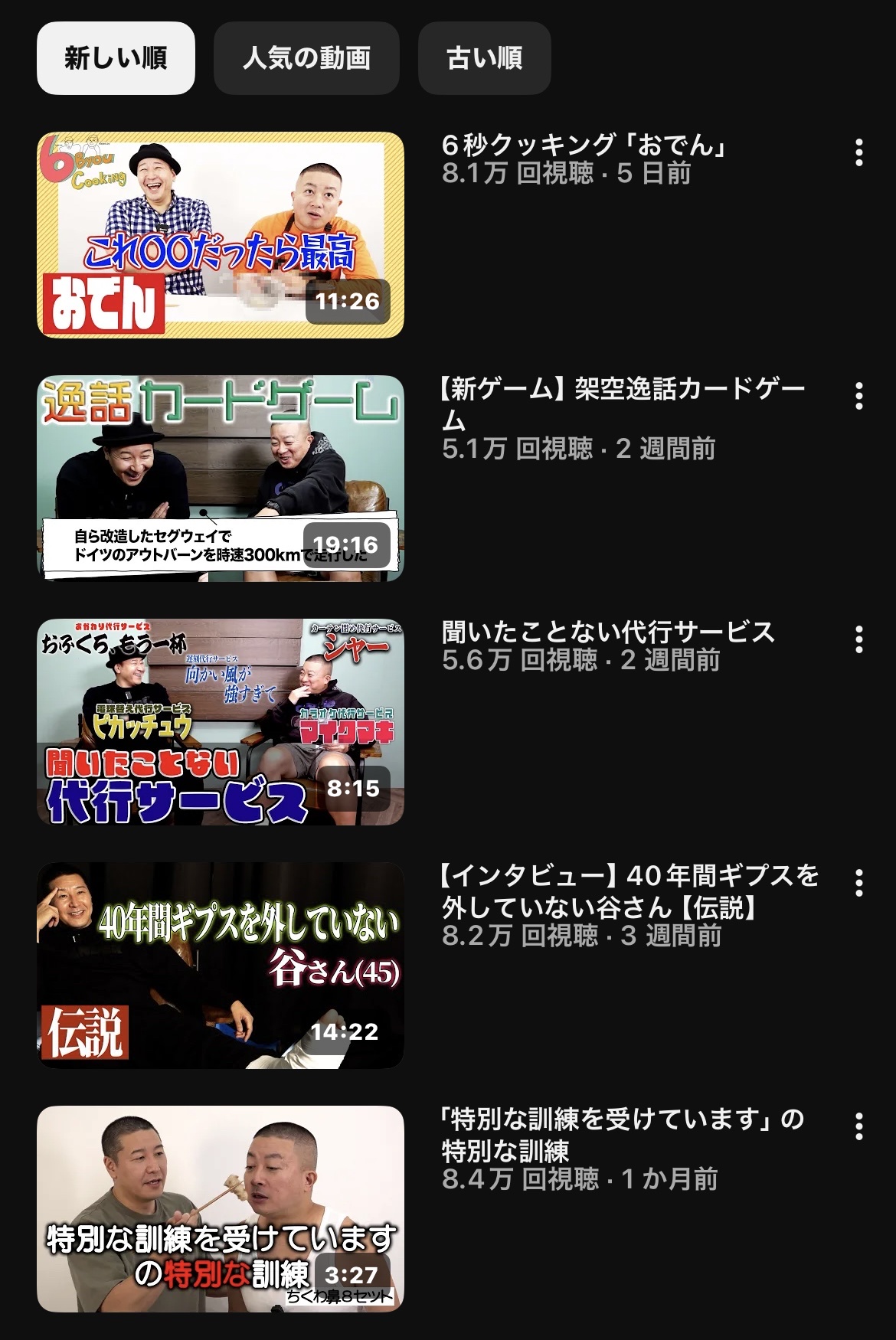Open the menu for 聞いたことない代行サービス

(858, 640)
